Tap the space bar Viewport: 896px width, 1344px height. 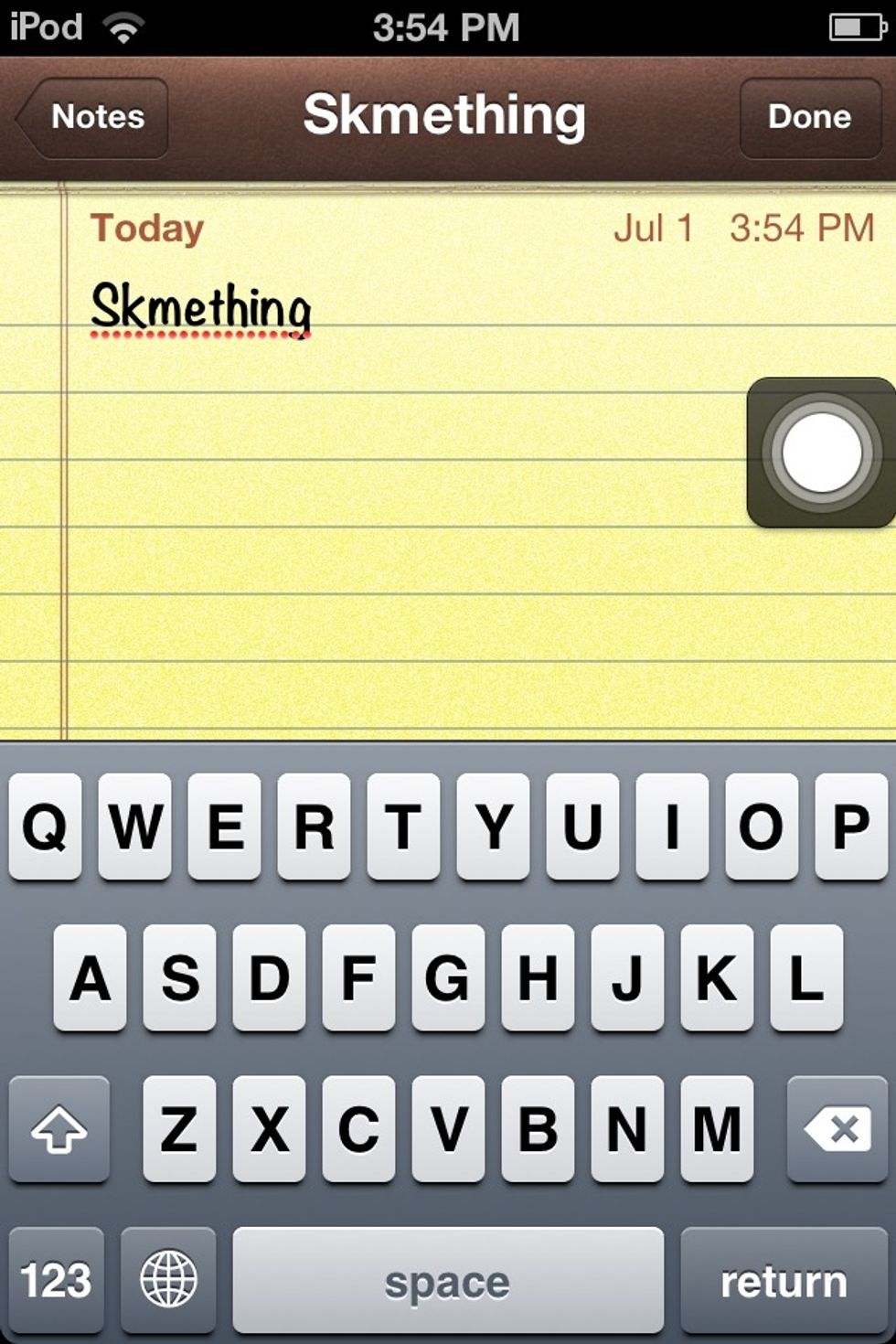(x=447, y=1280)
